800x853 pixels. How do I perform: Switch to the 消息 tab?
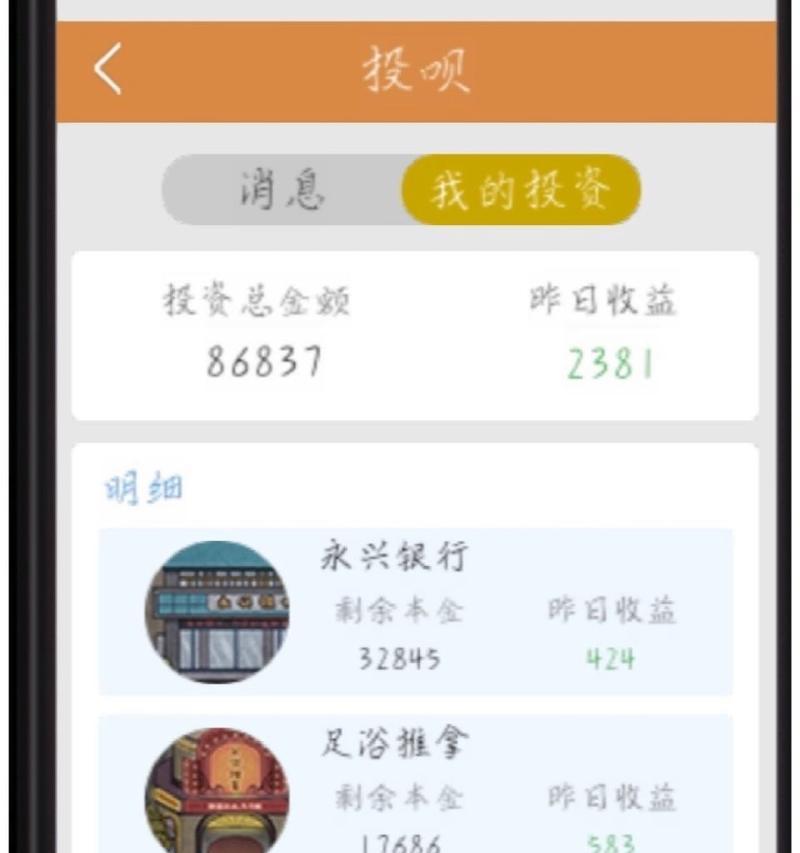[283, 189]
